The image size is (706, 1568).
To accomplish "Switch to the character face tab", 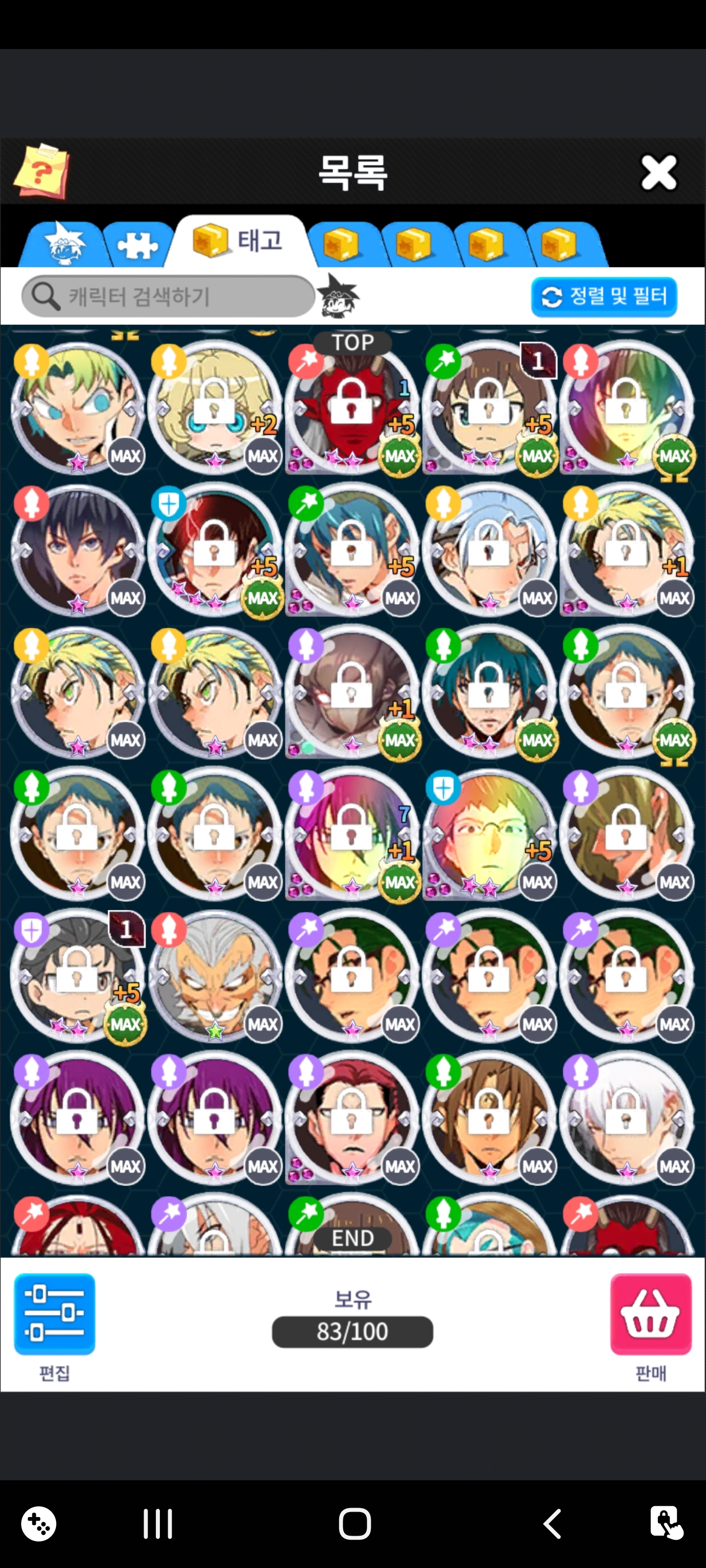I will point(63,245).
